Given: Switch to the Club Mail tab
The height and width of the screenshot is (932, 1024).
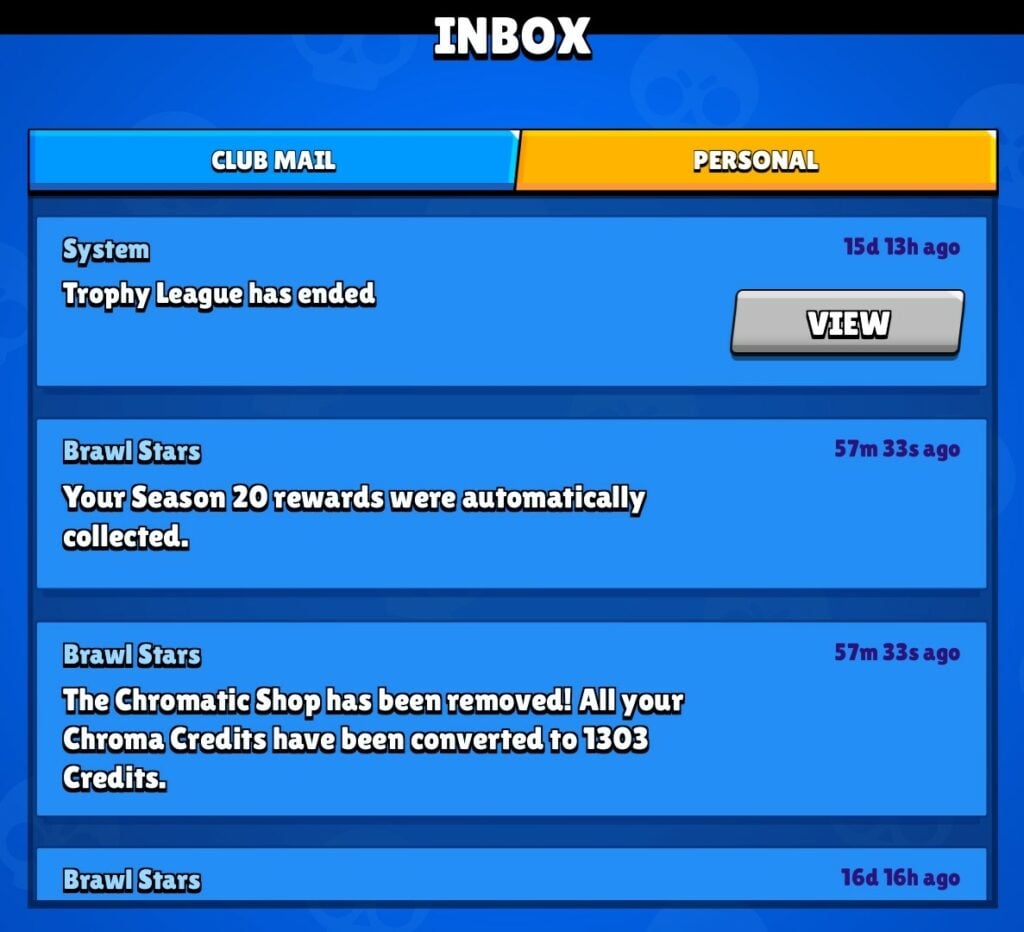Looking at the screenshot, I should pyautogui.click(x=272, y=160).
